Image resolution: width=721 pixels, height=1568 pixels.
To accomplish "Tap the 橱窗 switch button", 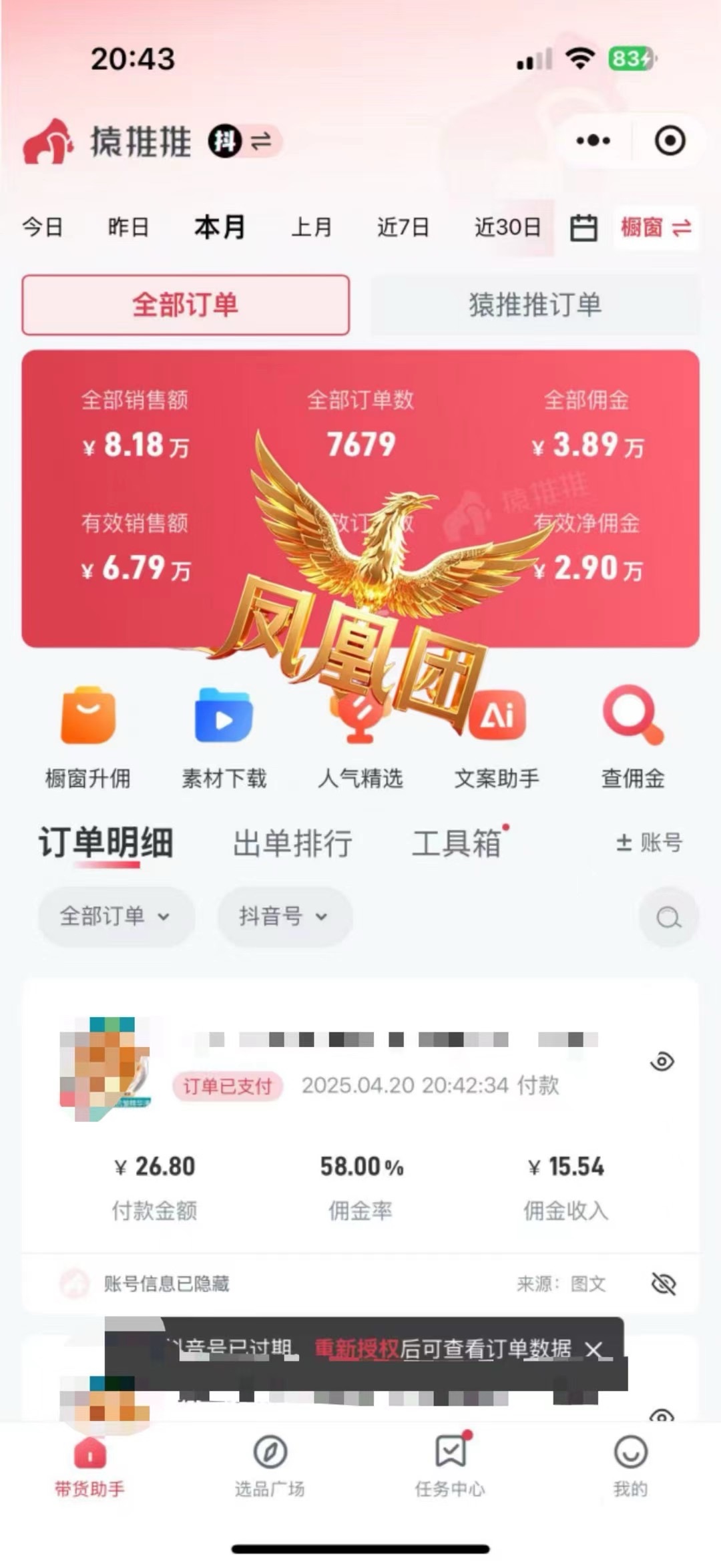I will pos(656,228).
